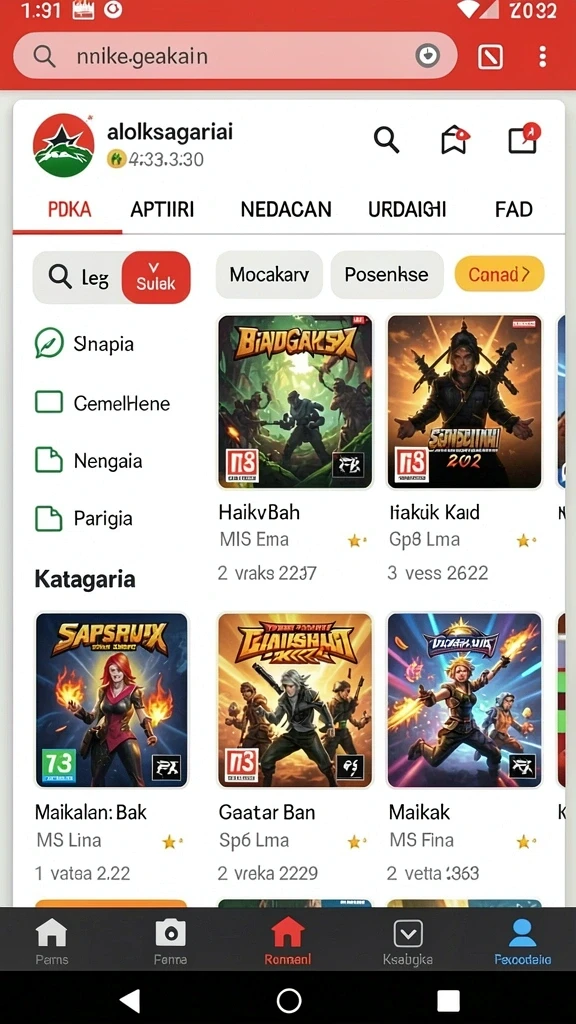Switch to the NEDACAN tab
Image resolution: width=576 pixels, height=1024 pixels.
[286, 209]
